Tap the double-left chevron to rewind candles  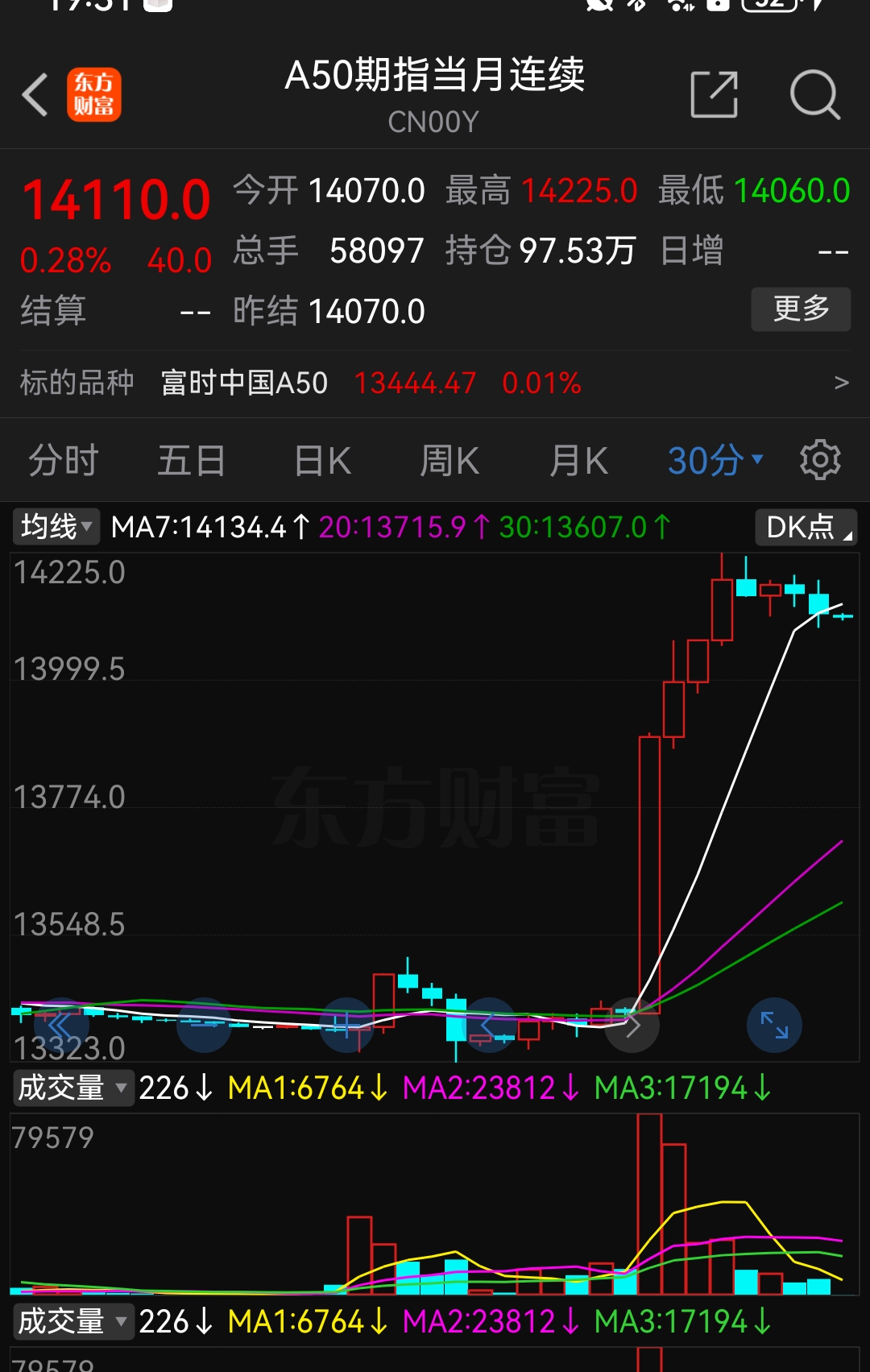(60, 1024)
